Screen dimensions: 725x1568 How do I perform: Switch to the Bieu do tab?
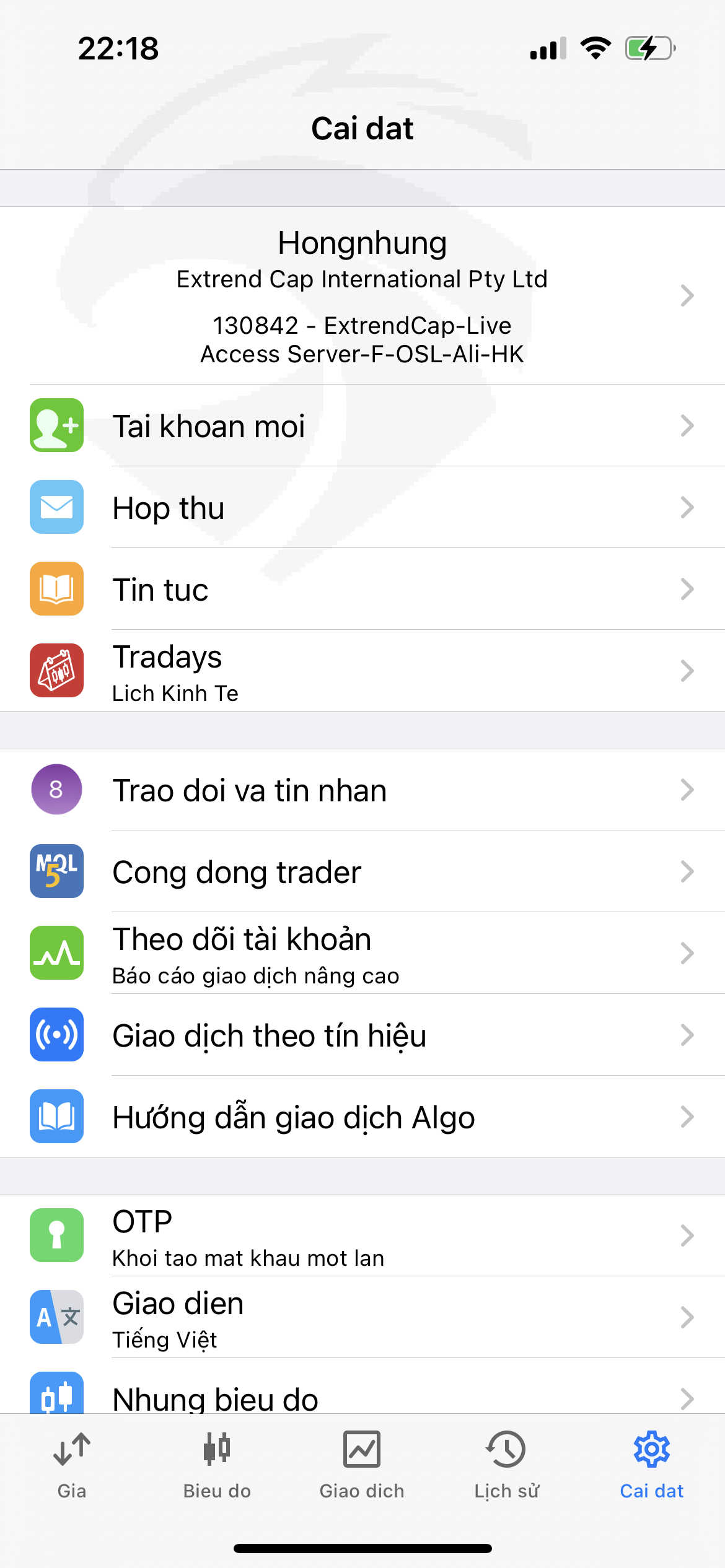pyautogui.click(x=217, y=1465)
